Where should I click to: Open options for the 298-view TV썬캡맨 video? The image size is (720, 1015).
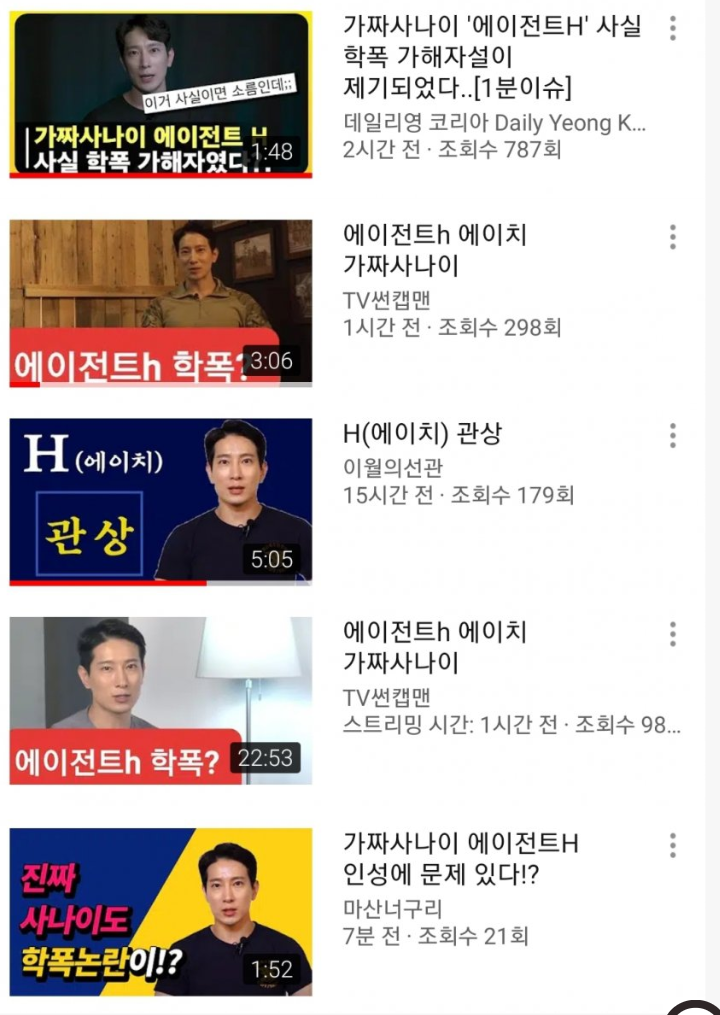[673, 237]
